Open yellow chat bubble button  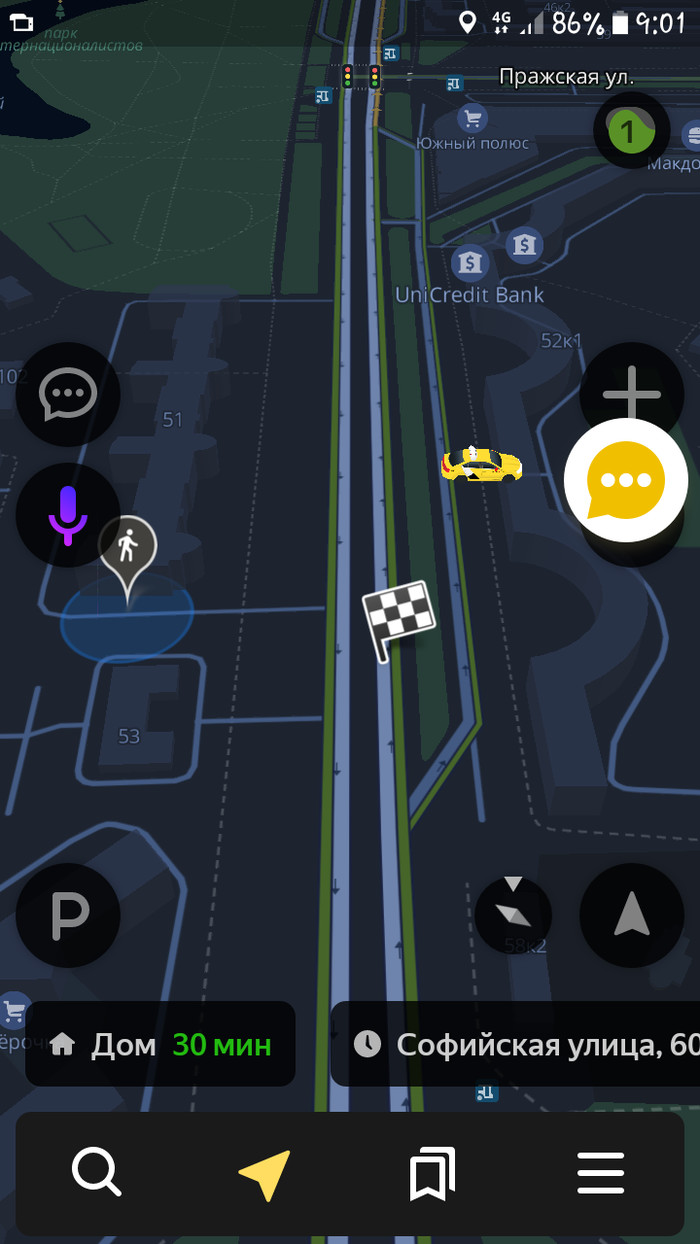(x=626, y=480)
